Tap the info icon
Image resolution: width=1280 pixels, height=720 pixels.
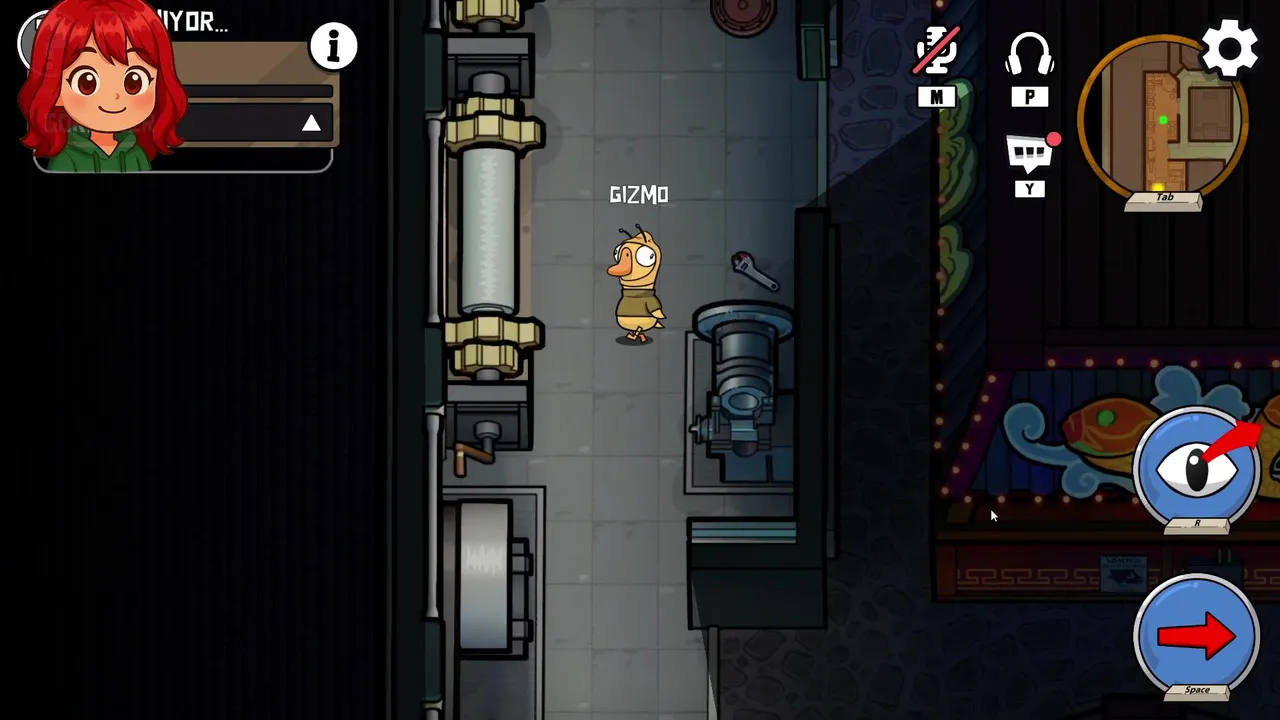333,46
